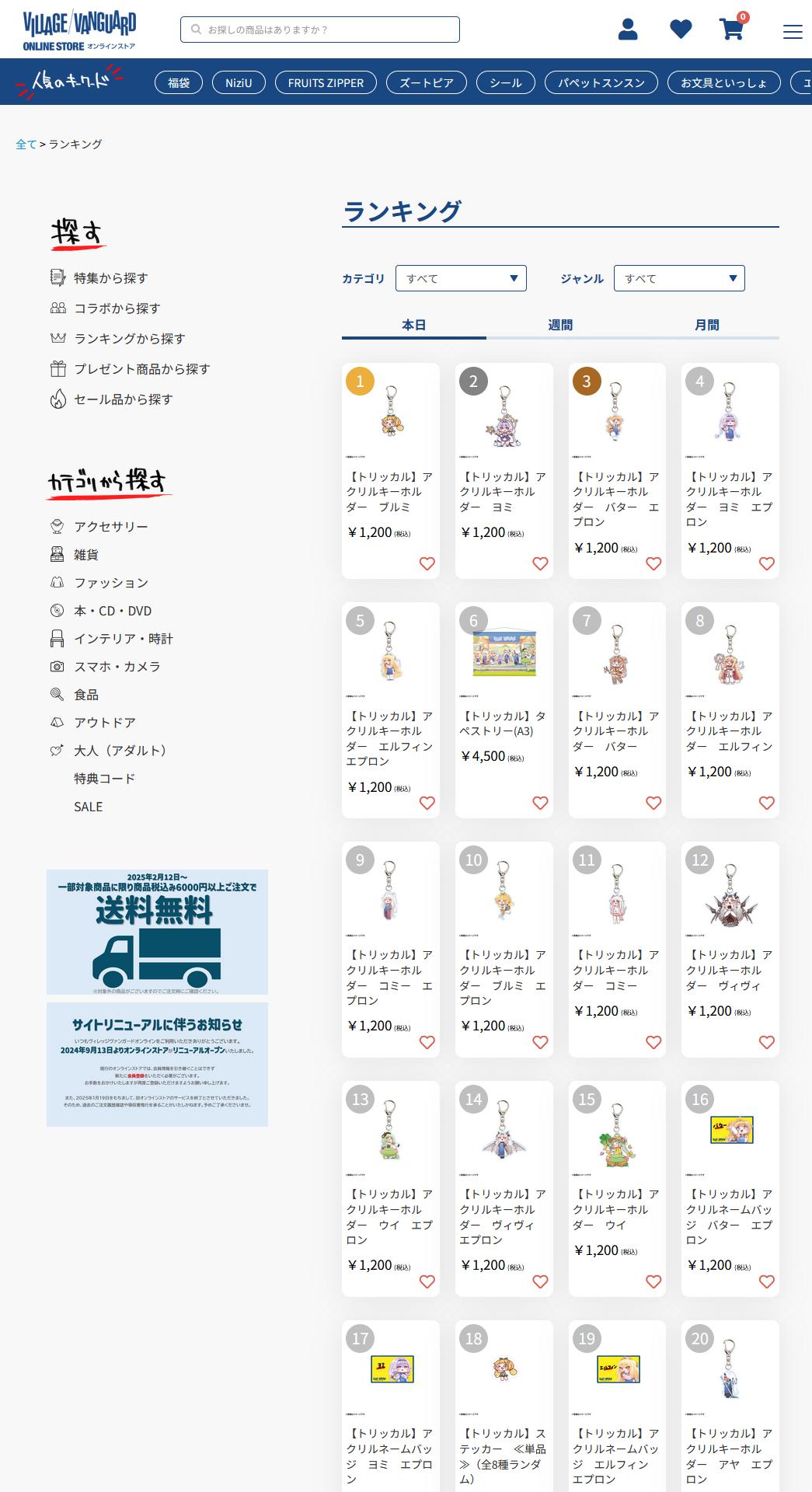The width and height of the screenshot is (812, 1492).
Task: Open the favorites heart in header
Action: [681, 30]
